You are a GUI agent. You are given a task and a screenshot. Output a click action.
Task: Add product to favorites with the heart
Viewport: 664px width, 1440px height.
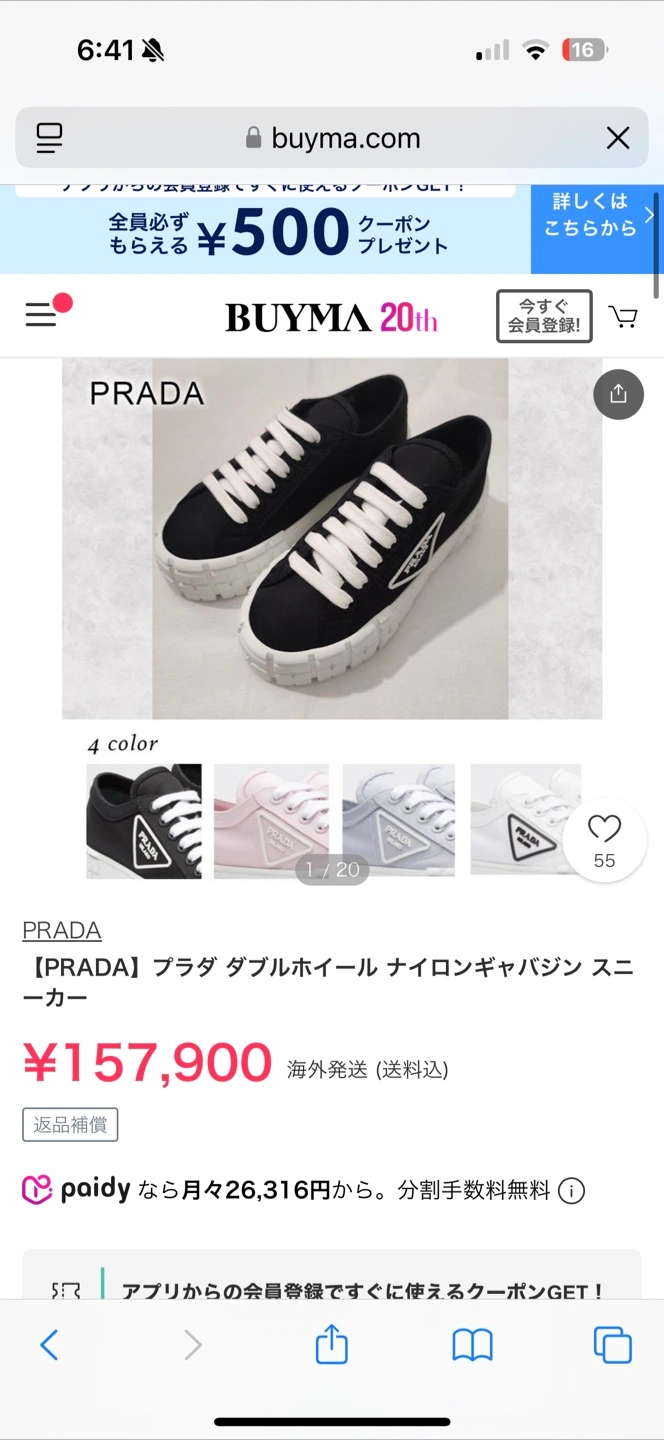tap(604, 840)
